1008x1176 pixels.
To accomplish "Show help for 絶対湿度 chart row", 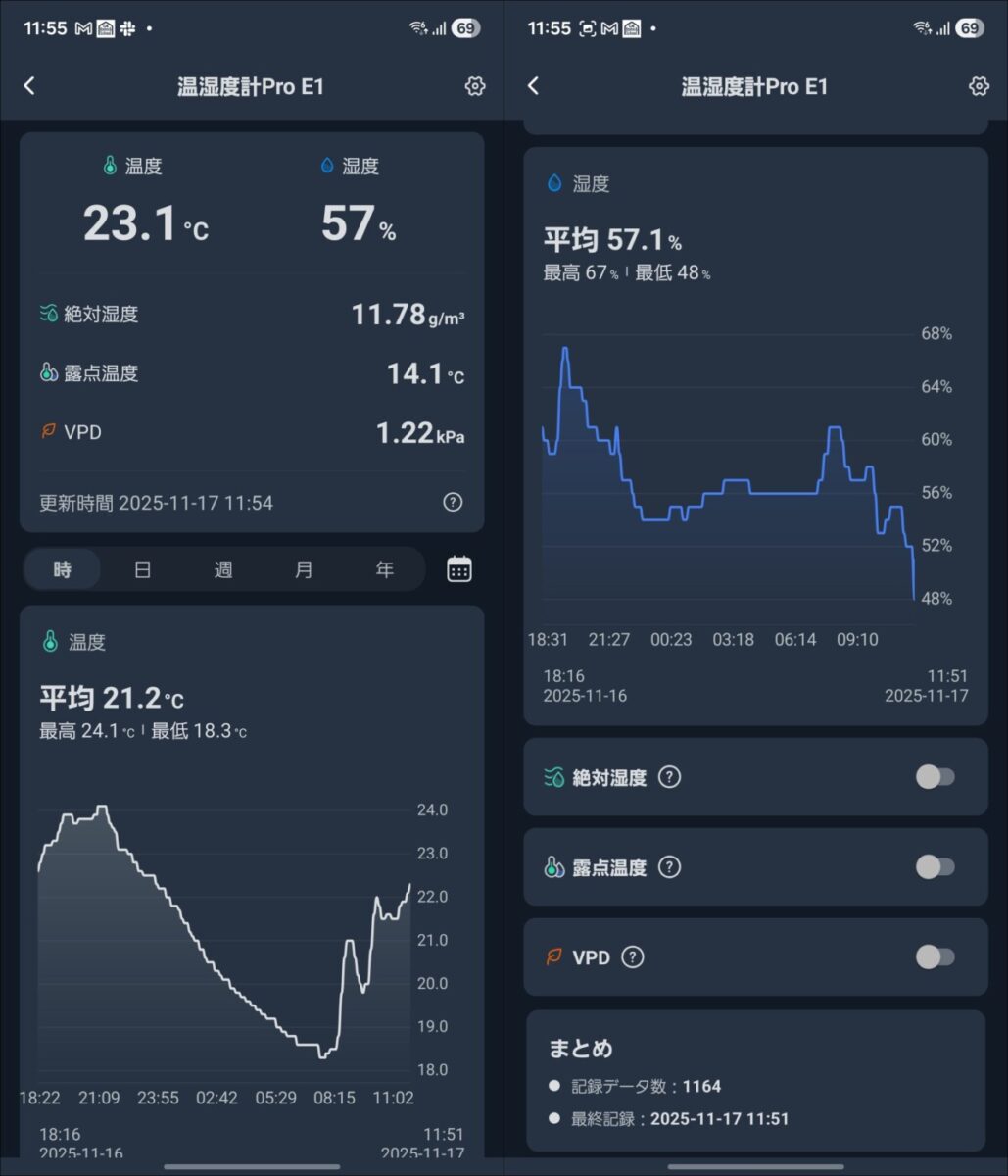I will coord(669,777).
